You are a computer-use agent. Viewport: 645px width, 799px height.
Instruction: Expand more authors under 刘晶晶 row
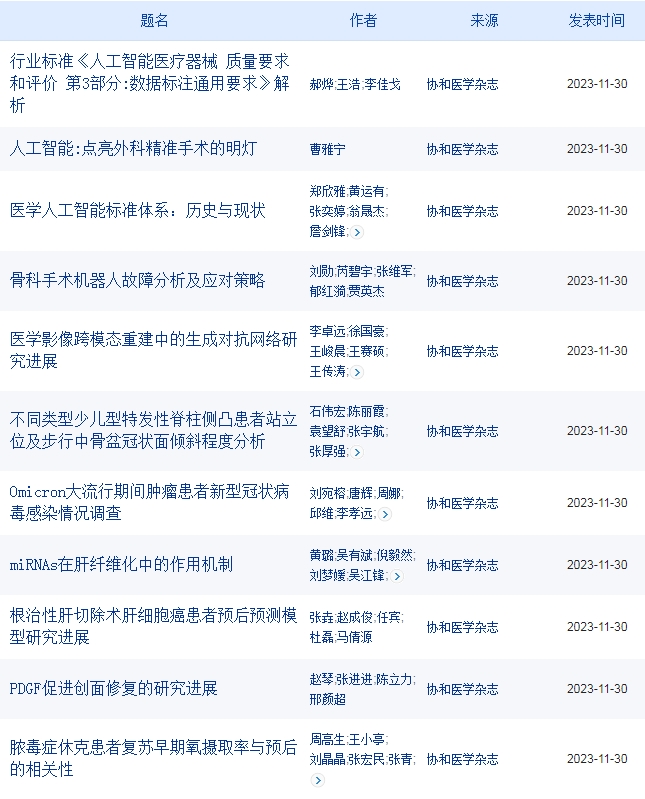[318, 780]
